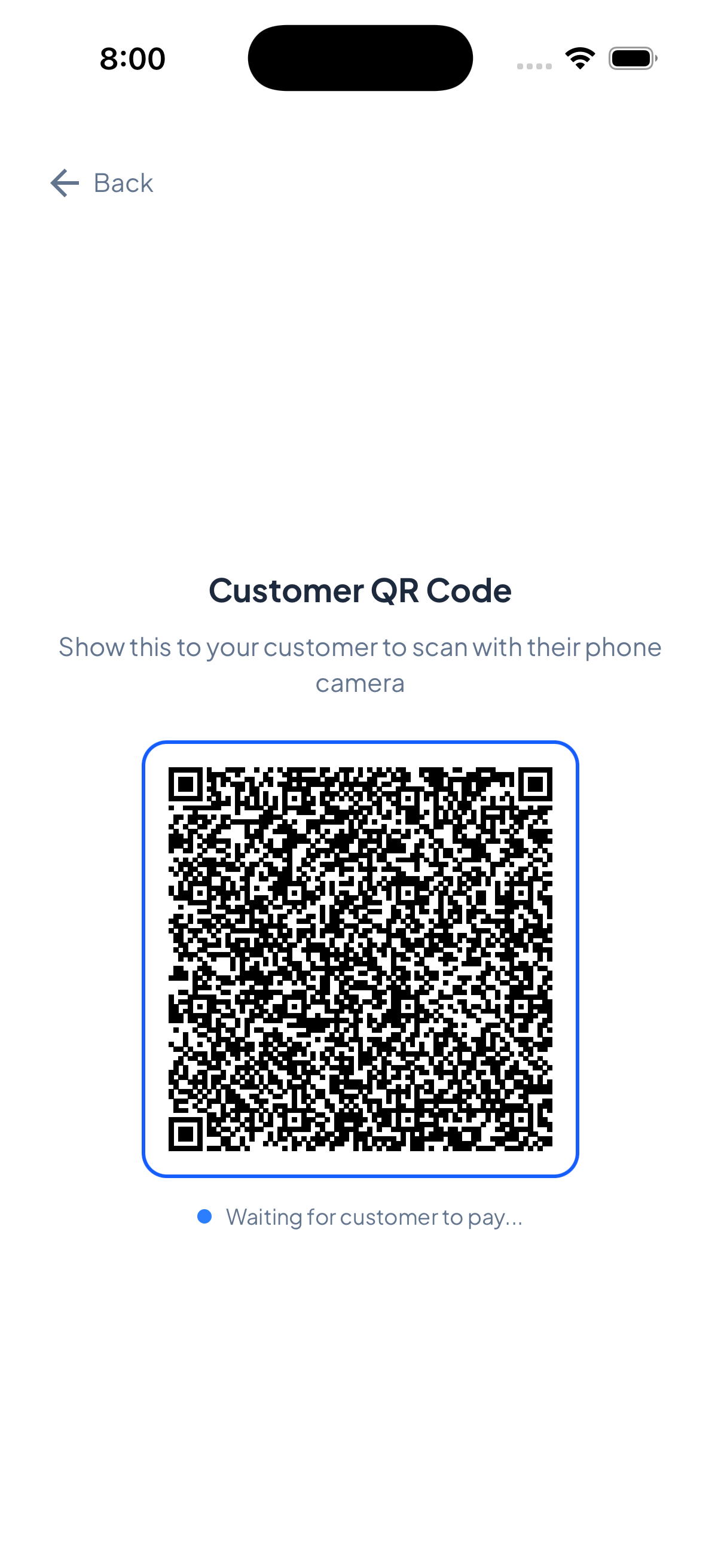721x1568 pixels.
Task: Select the Customer QR Code title
Action: coord(360,589)
